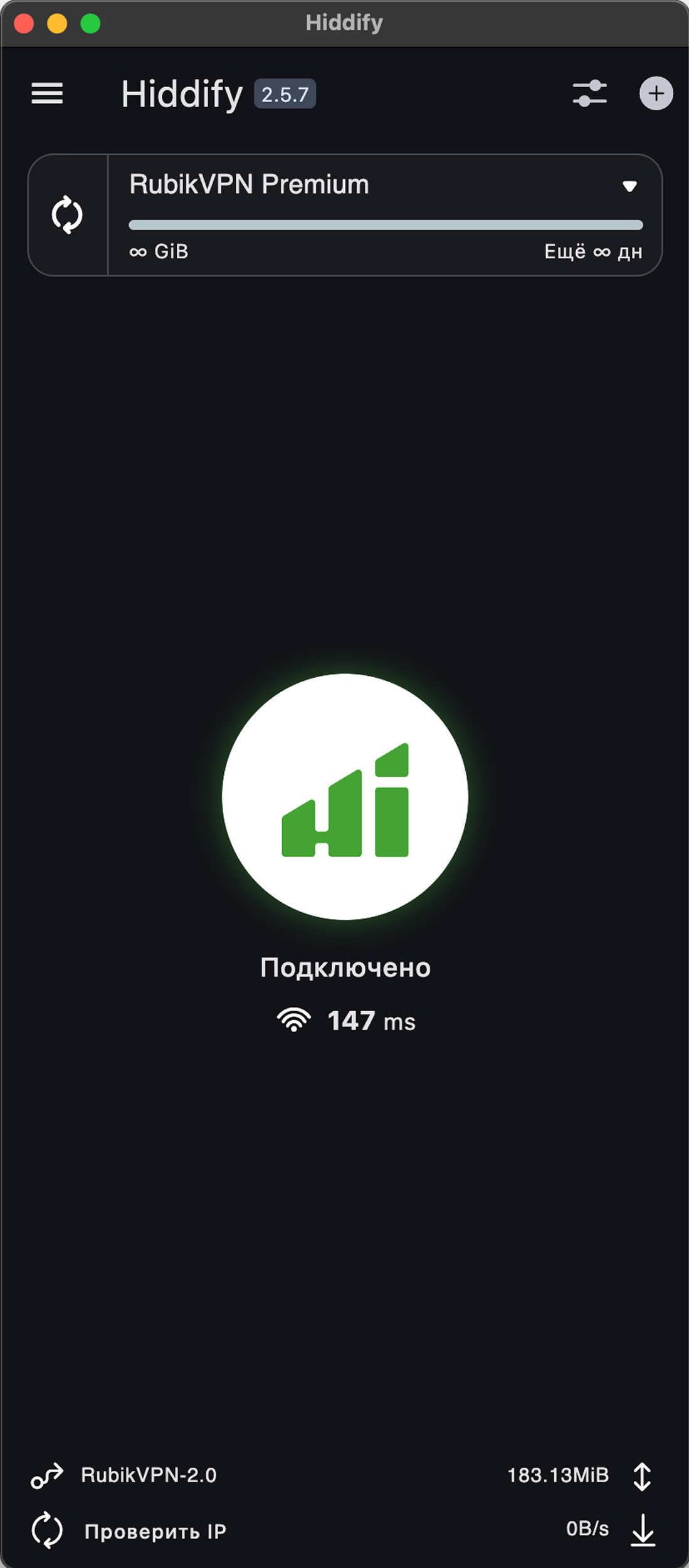
Task: Close the Hiddify window
Action: (x=24, y=24)
